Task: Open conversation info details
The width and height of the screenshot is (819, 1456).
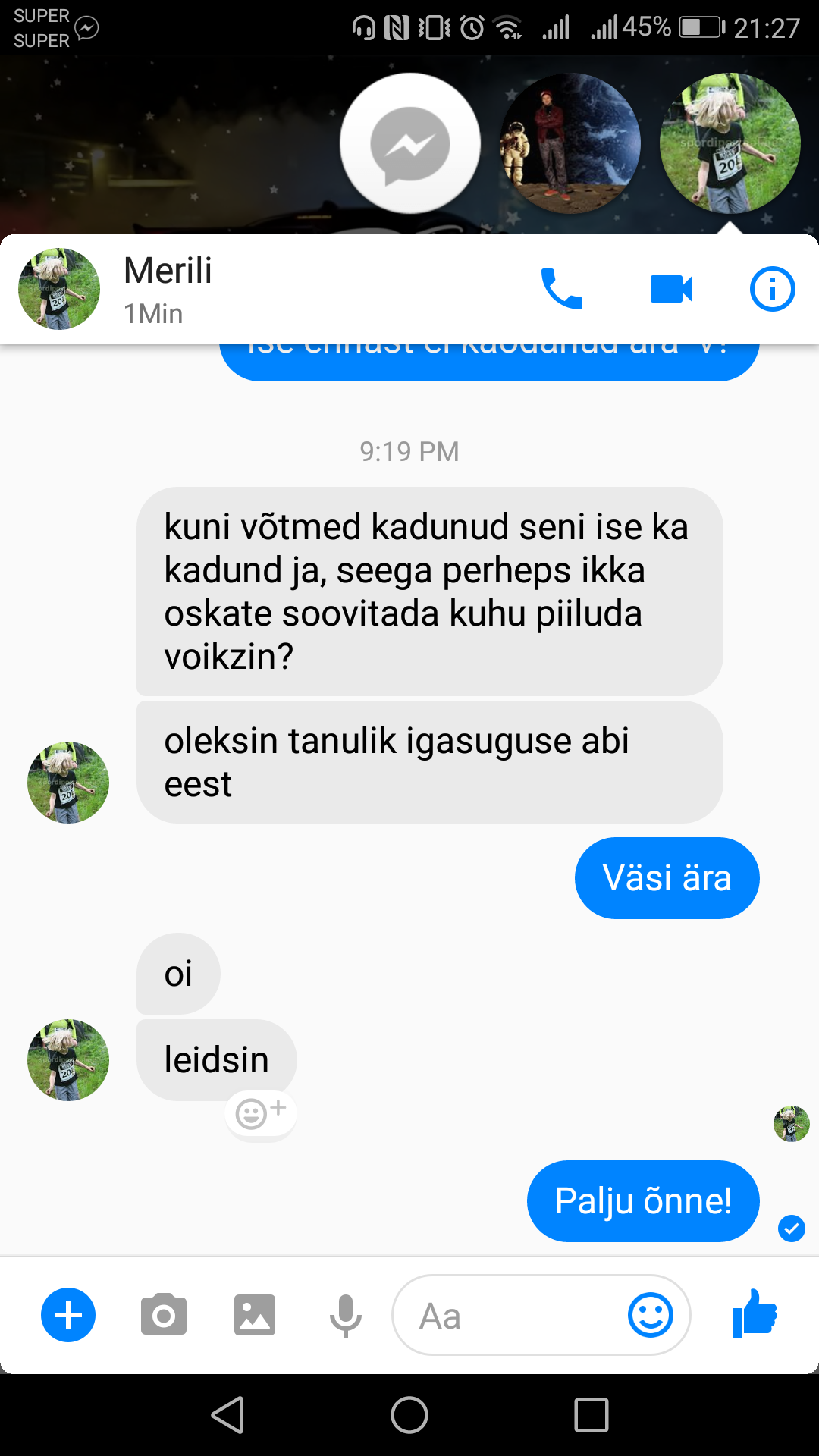Action: (772, 289)
